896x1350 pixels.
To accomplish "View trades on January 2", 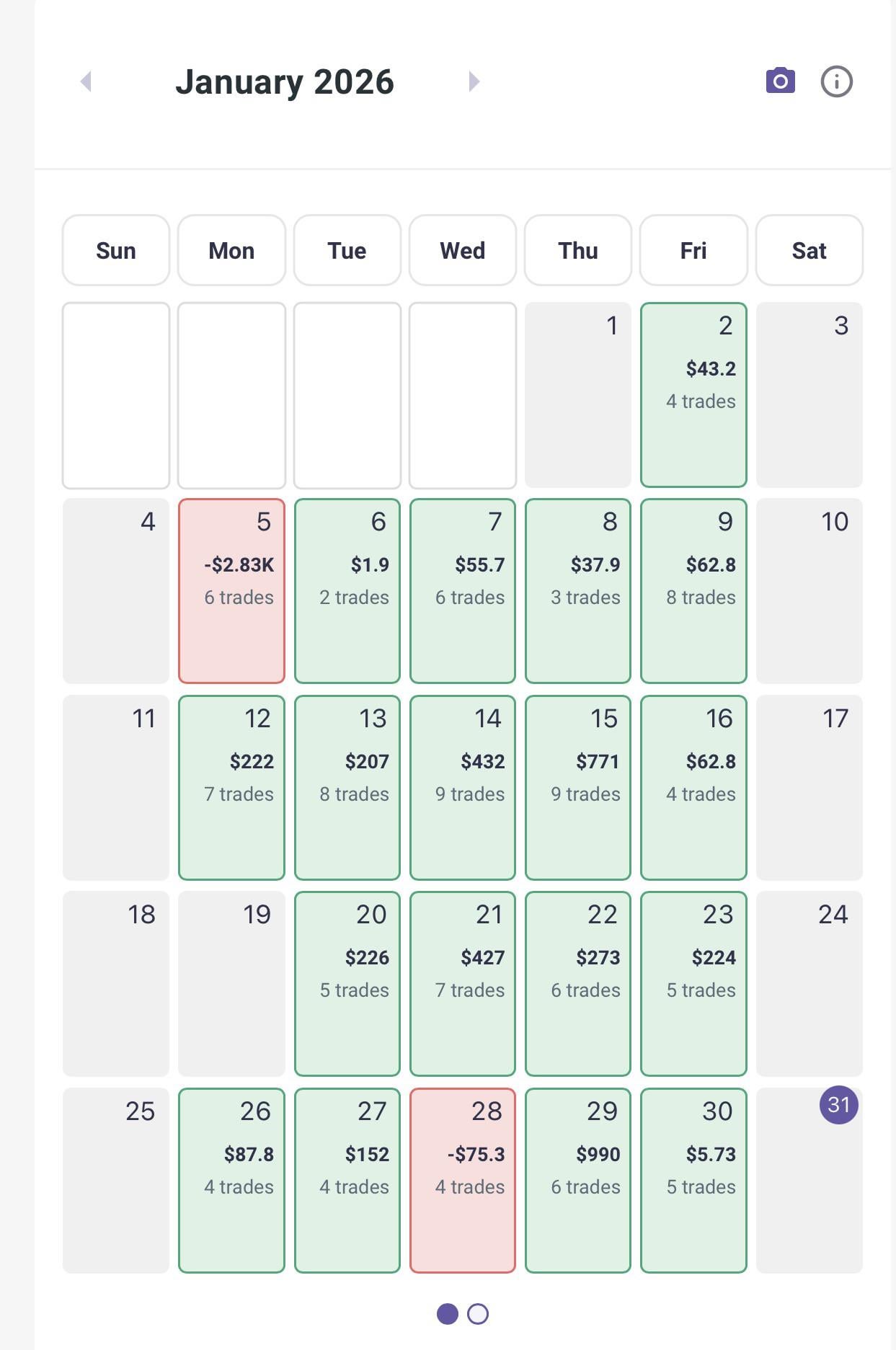I will coord(693,393).
